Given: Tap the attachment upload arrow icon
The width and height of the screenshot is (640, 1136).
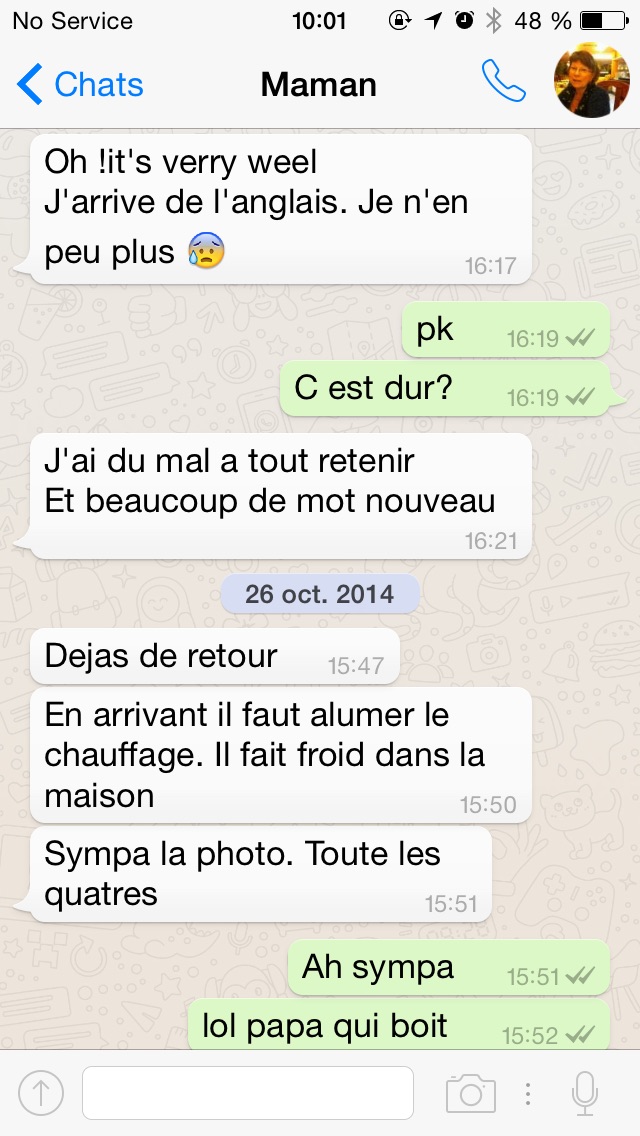Looking at the screenshot, I should tap(41, 1093).
